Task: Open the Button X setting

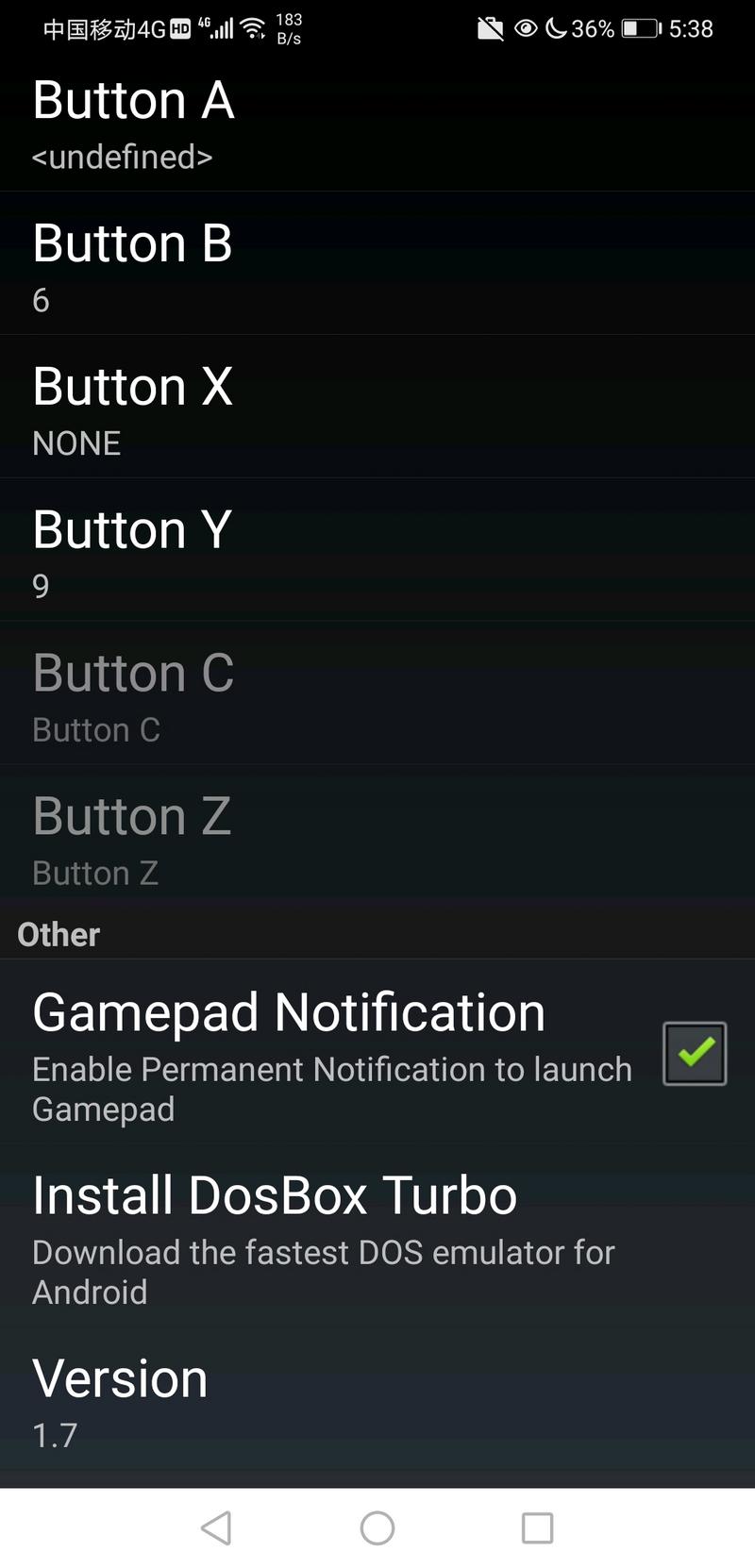Action: (377, 407)
